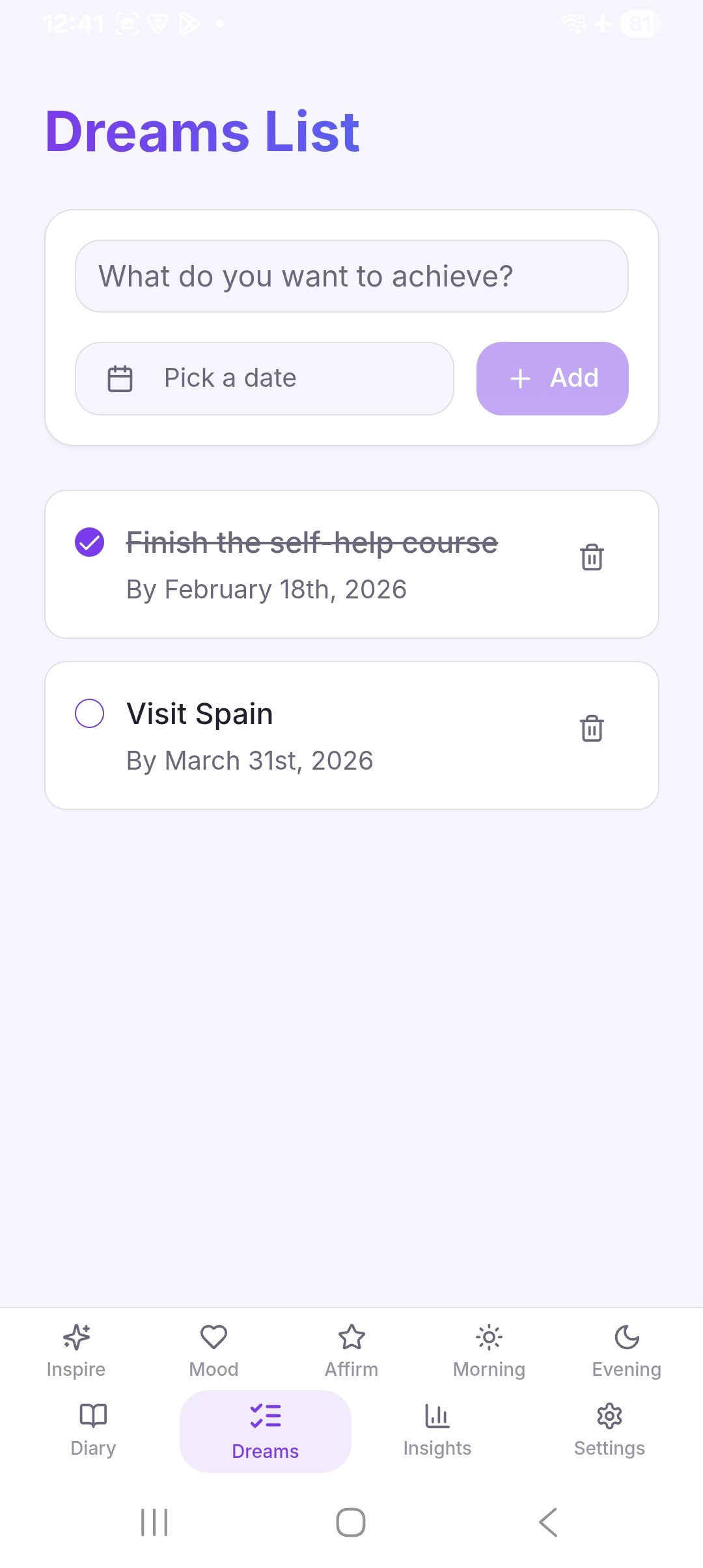Return to the home screen

(351, 1522)
